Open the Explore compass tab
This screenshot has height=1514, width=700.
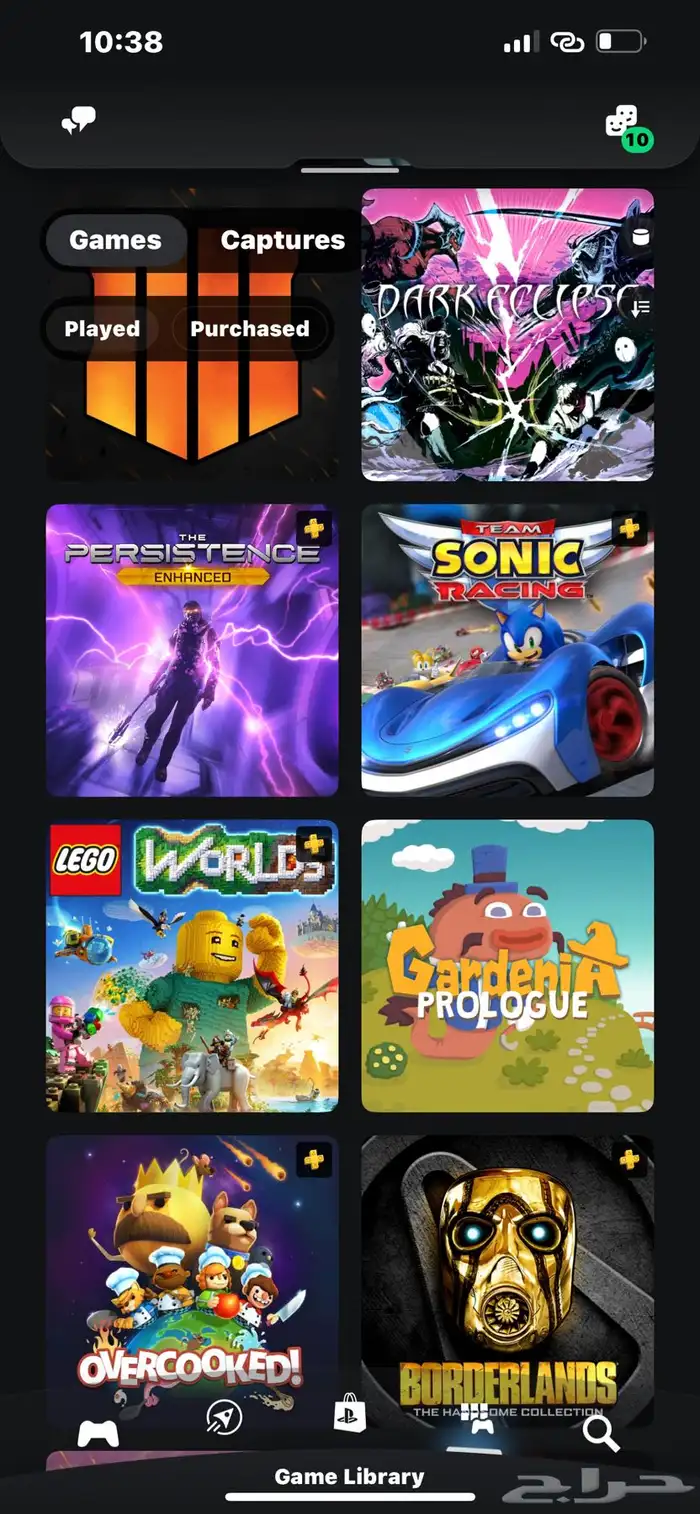point(224,1417)
